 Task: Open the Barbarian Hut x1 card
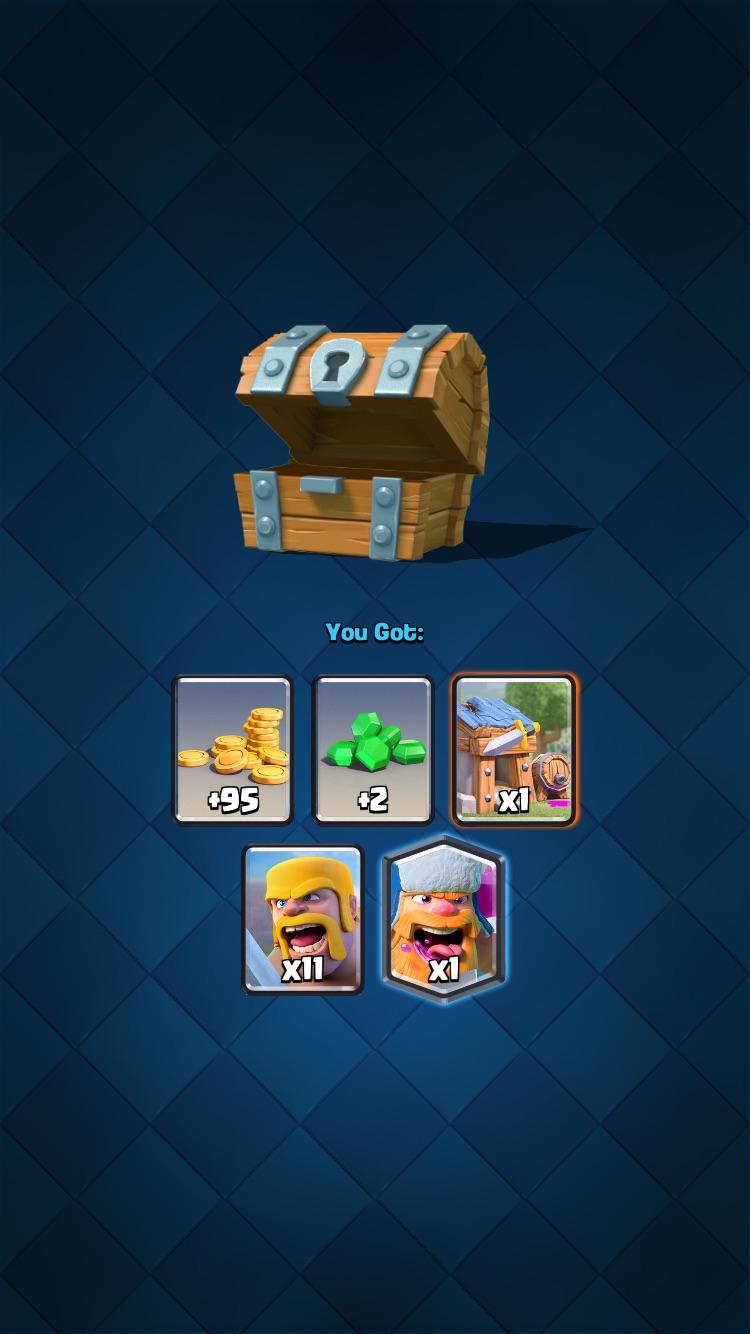[x=514, y=750]
